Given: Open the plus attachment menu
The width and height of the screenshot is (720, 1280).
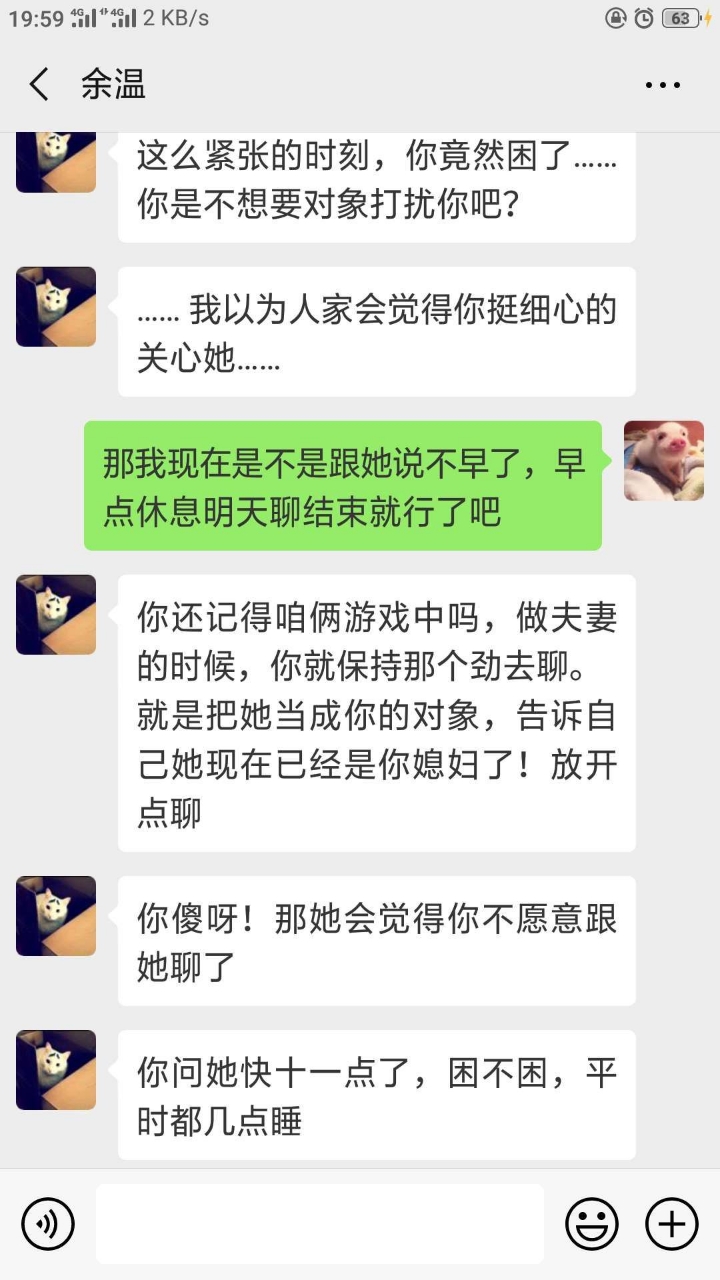Looking at the screenshot, I should (x=672, y=1224).
